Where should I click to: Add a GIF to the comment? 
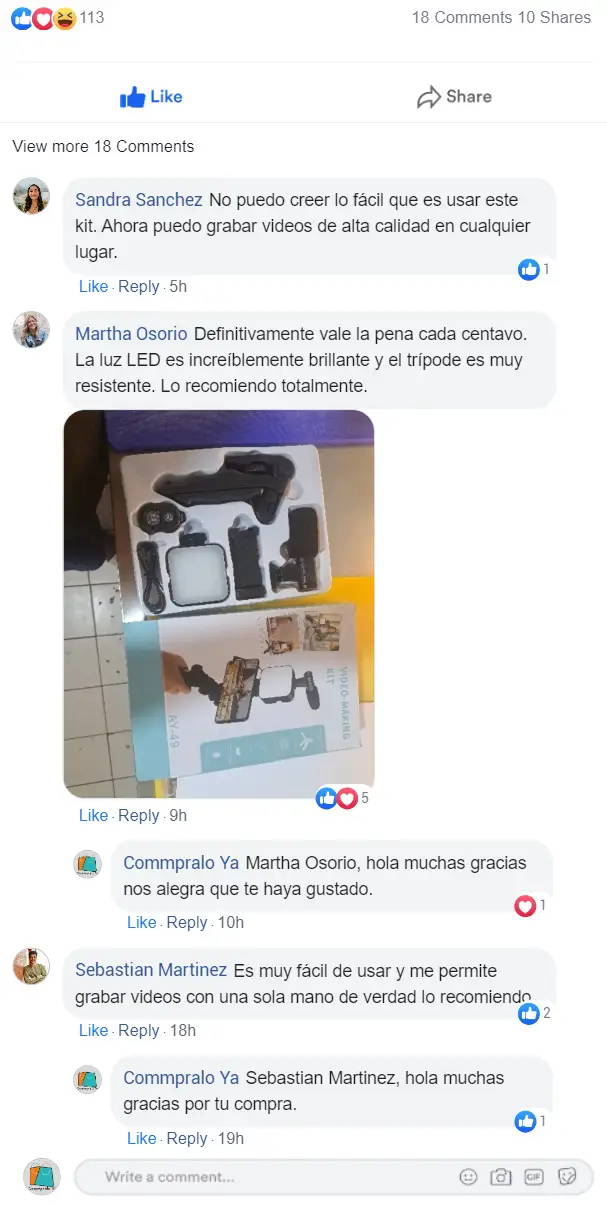point(534,1177)
